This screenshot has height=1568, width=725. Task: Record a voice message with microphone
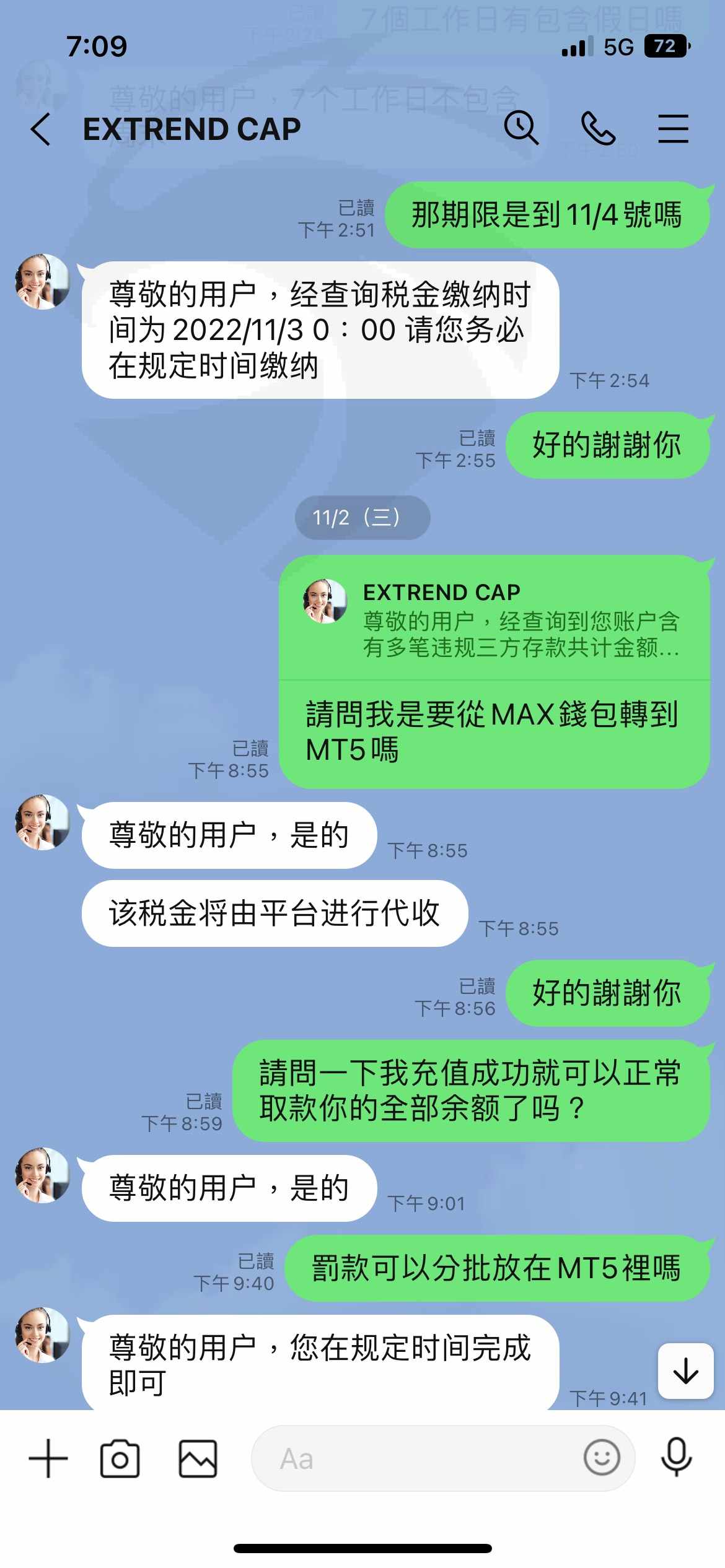(x=676, y=1457)
